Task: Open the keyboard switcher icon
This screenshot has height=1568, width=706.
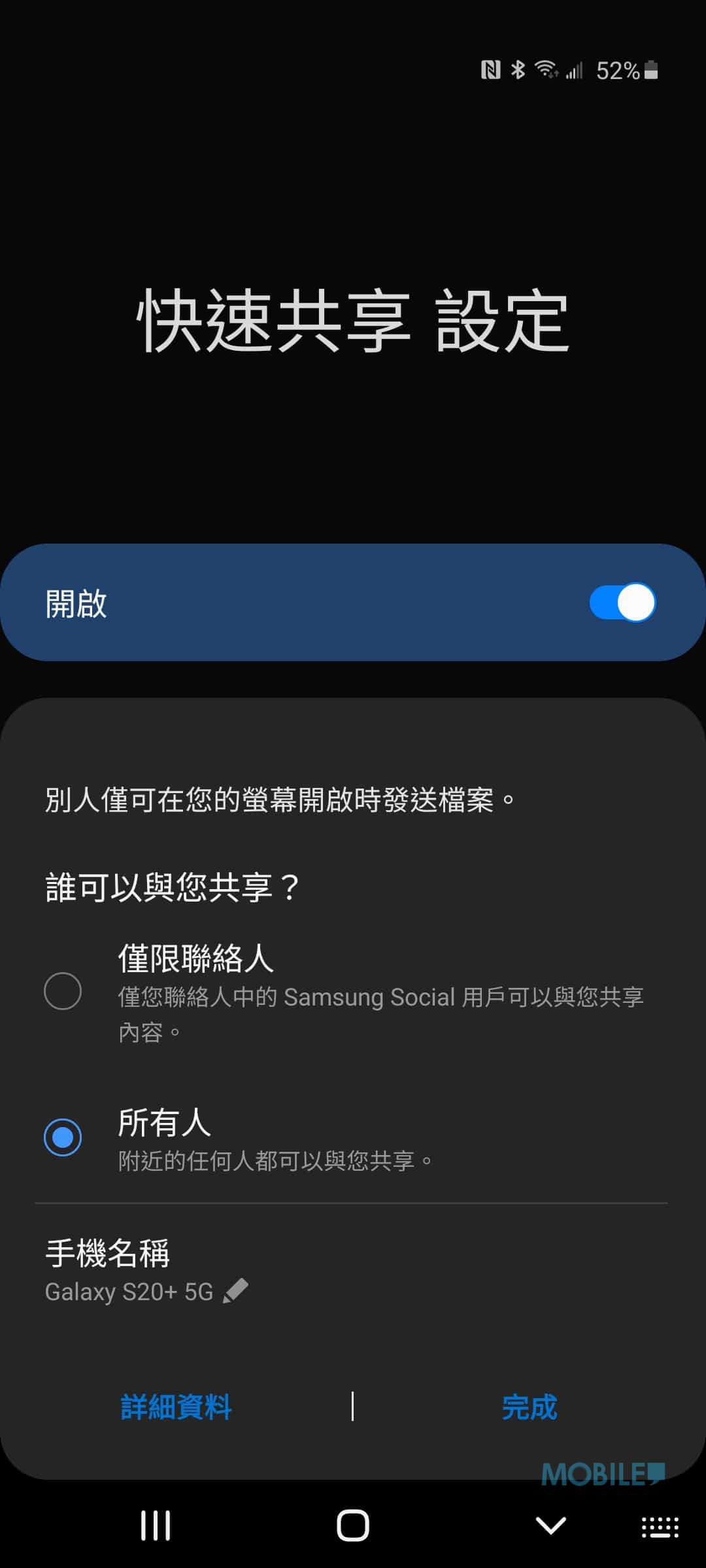Action: (660, 1527)
